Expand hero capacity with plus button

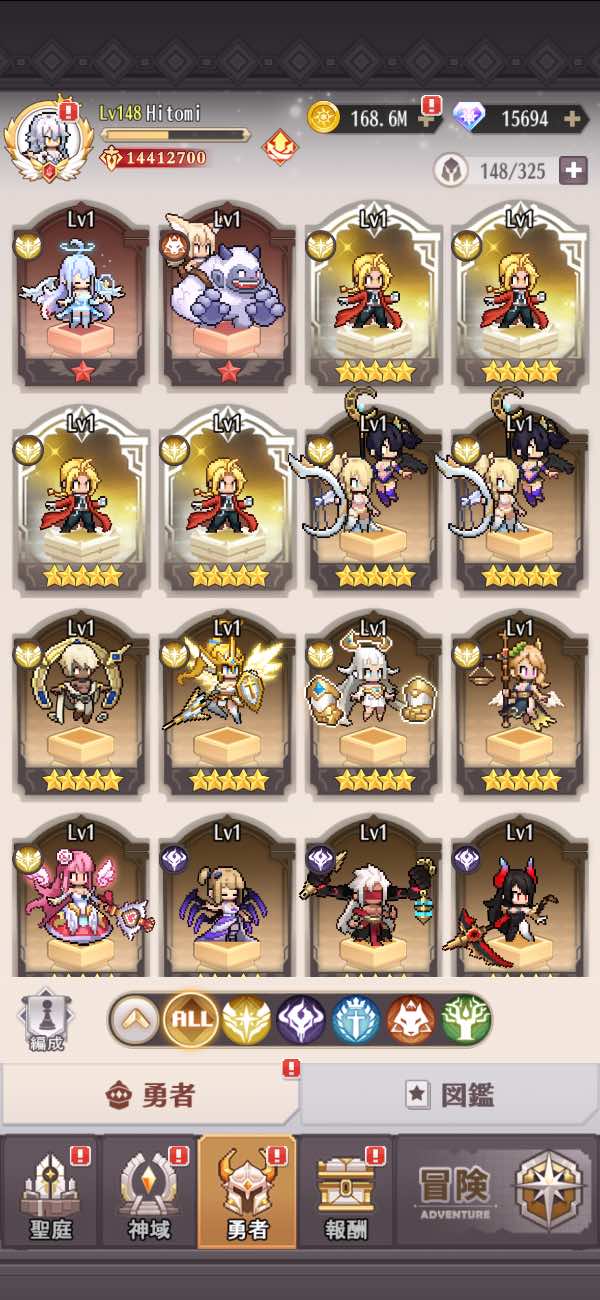573,171
